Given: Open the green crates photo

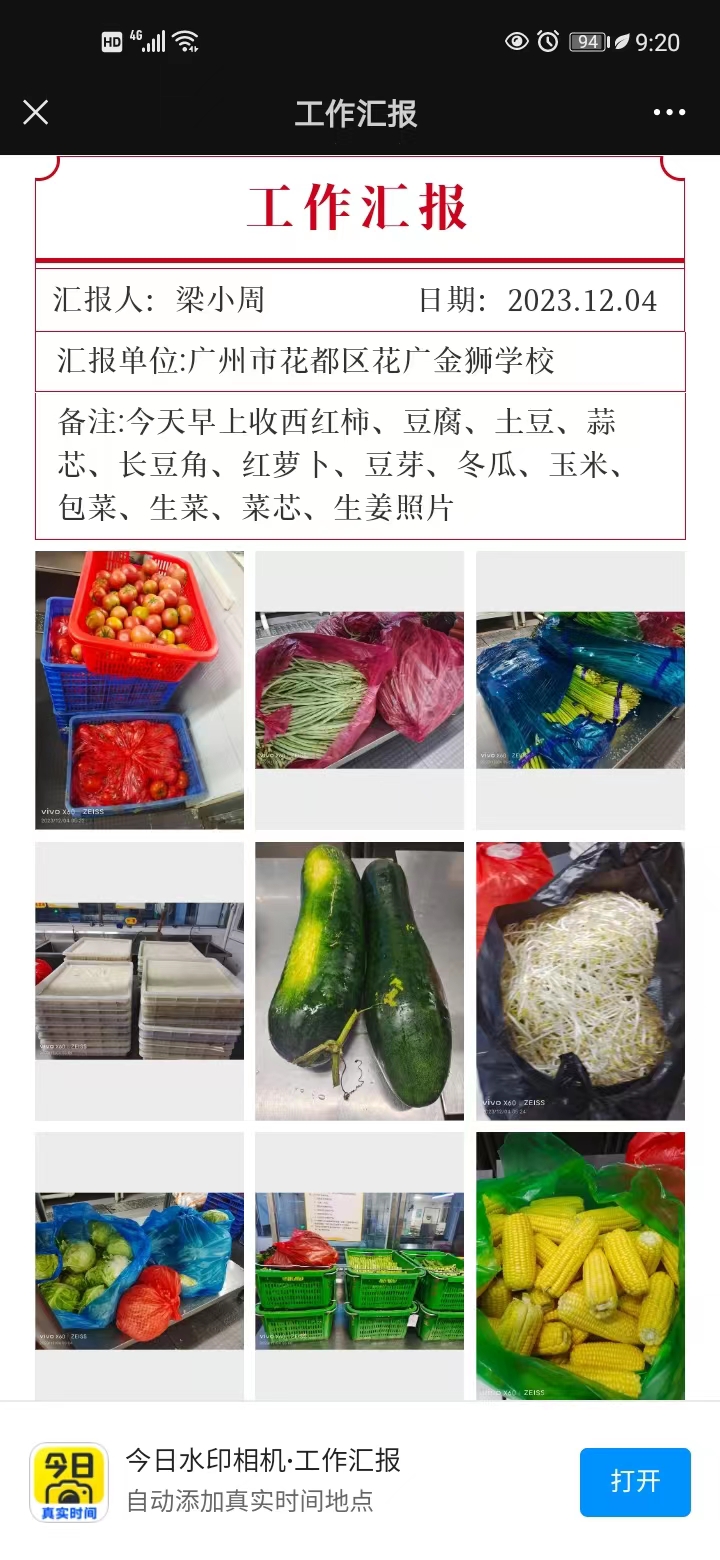Looking at the screenshot, I should (x=359, y=1270).
